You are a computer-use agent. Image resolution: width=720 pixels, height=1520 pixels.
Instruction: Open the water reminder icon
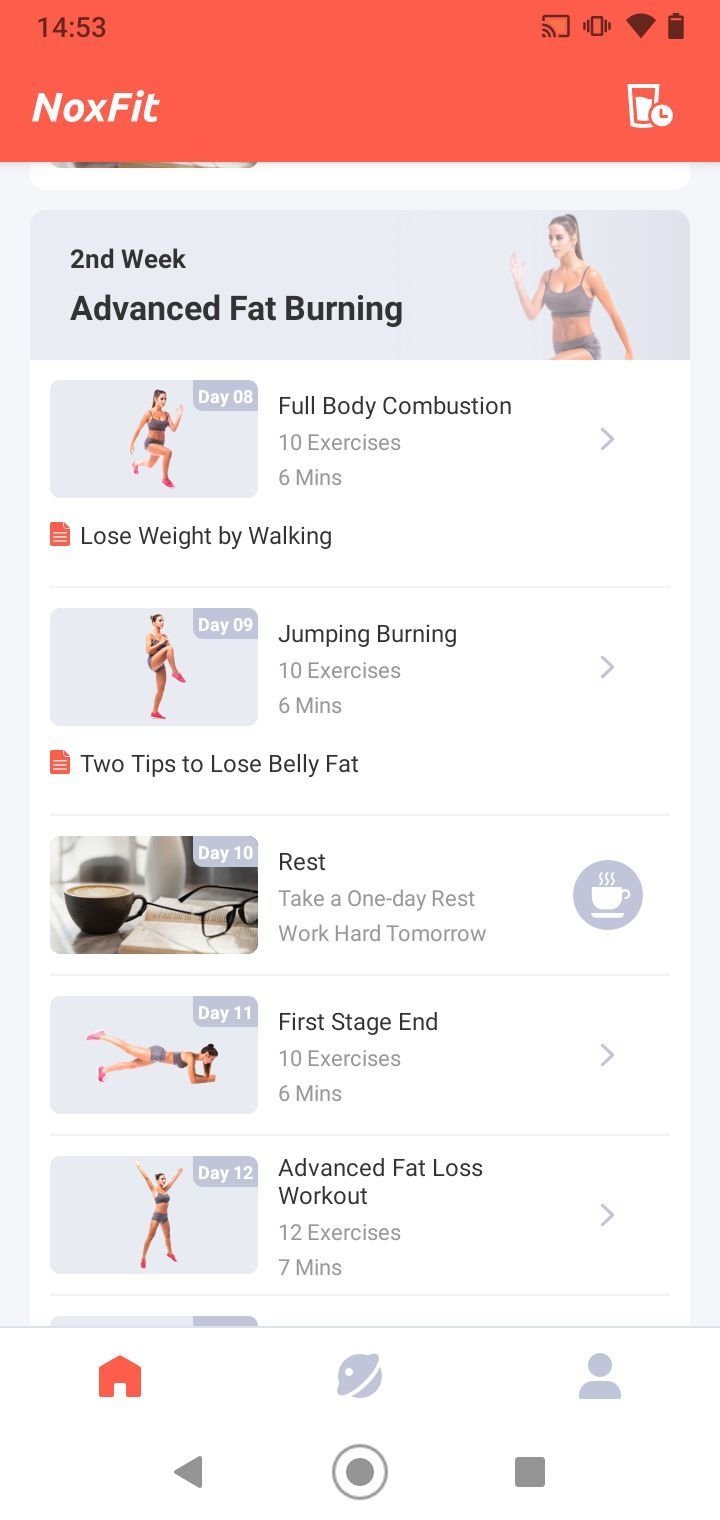(x=649, y=106)
